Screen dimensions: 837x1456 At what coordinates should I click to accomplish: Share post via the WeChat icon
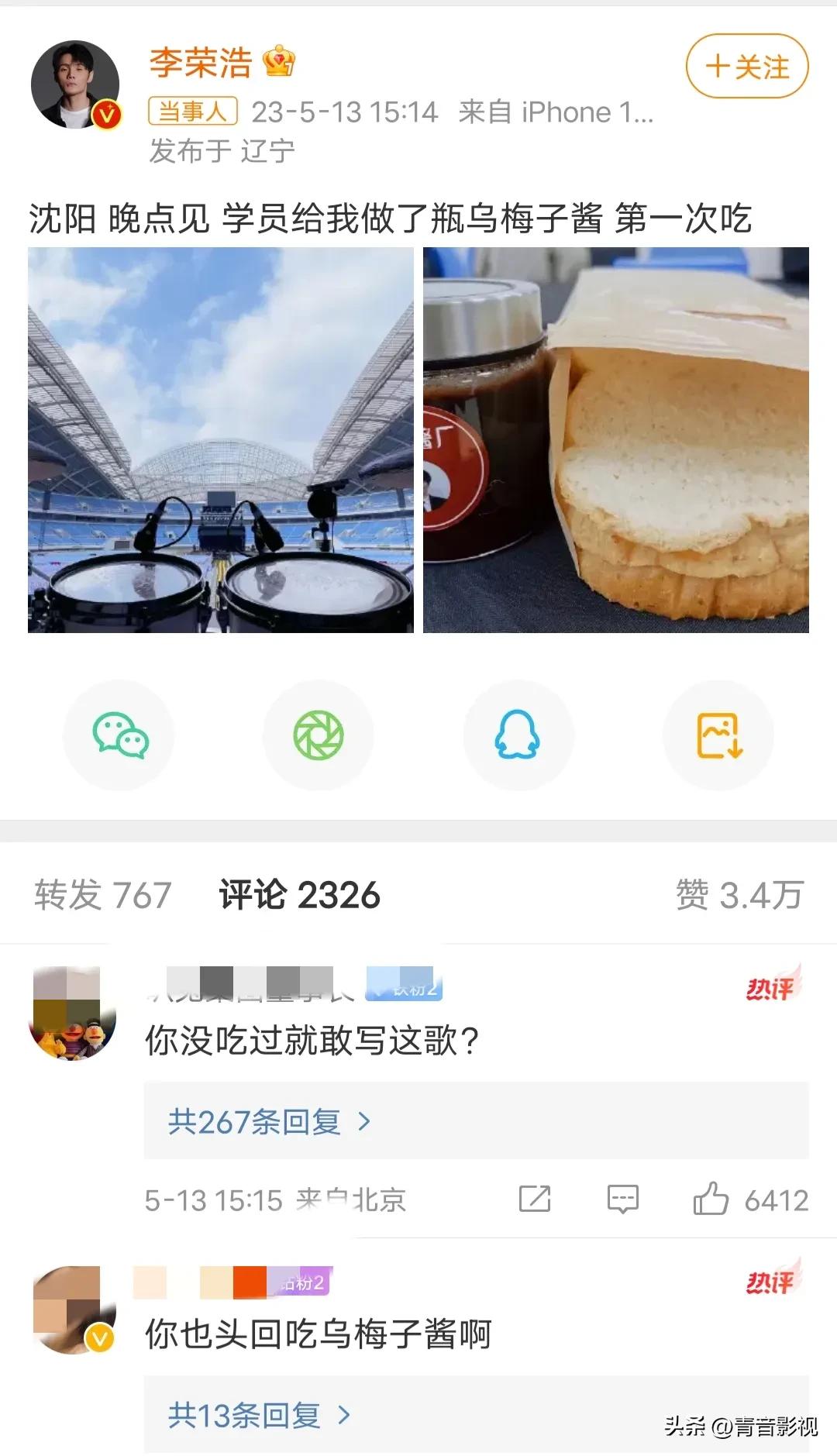(118, 735)
